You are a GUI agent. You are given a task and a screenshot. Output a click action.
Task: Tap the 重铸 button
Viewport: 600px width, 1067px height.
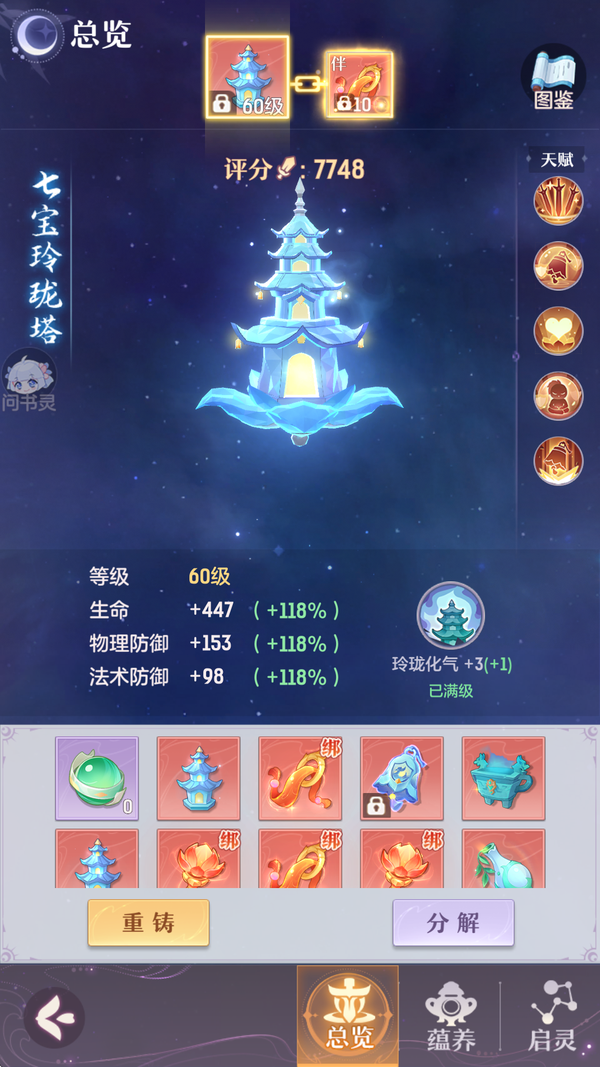148,922
